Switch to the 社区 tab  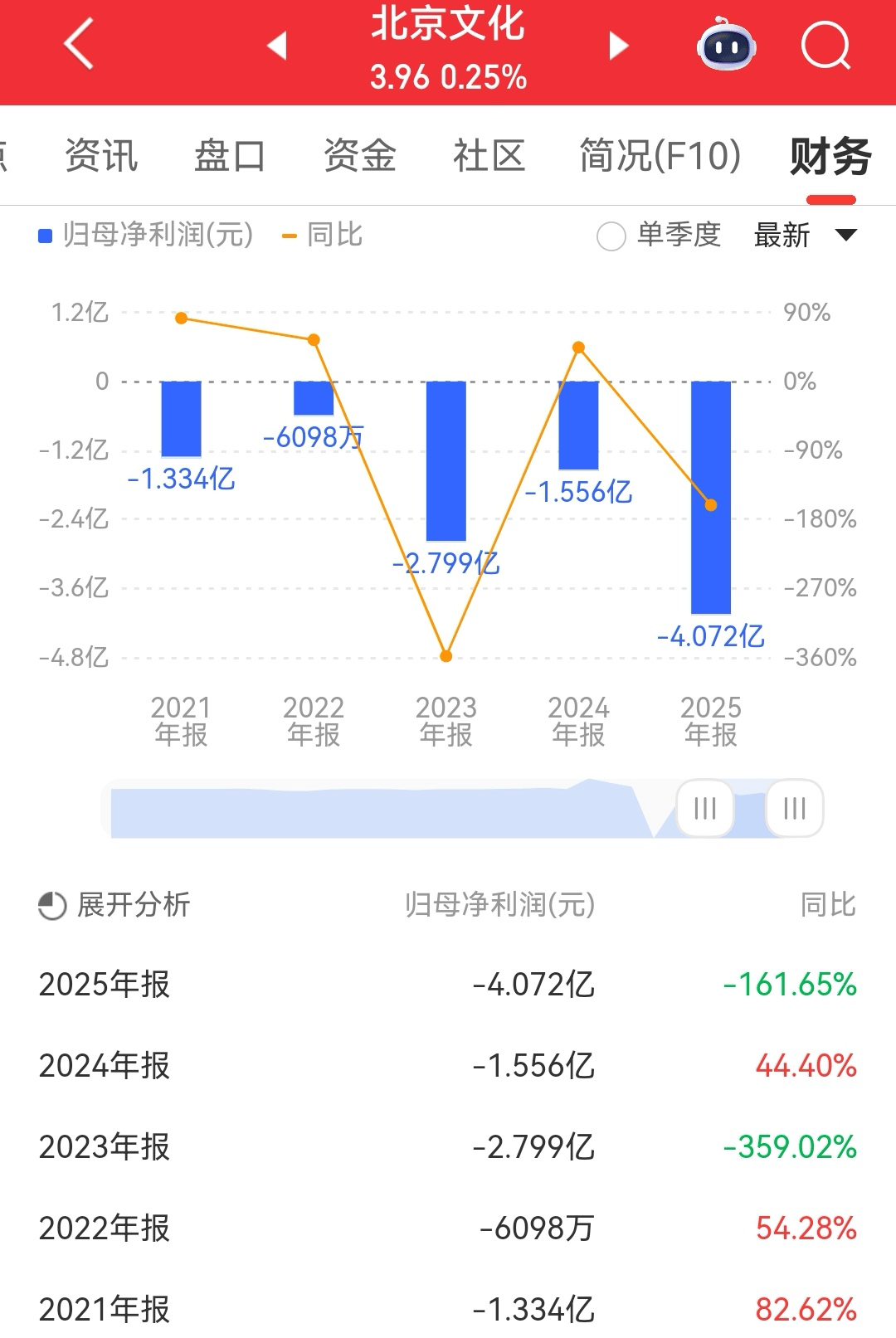pyautogui.click(x=489, y=156)
